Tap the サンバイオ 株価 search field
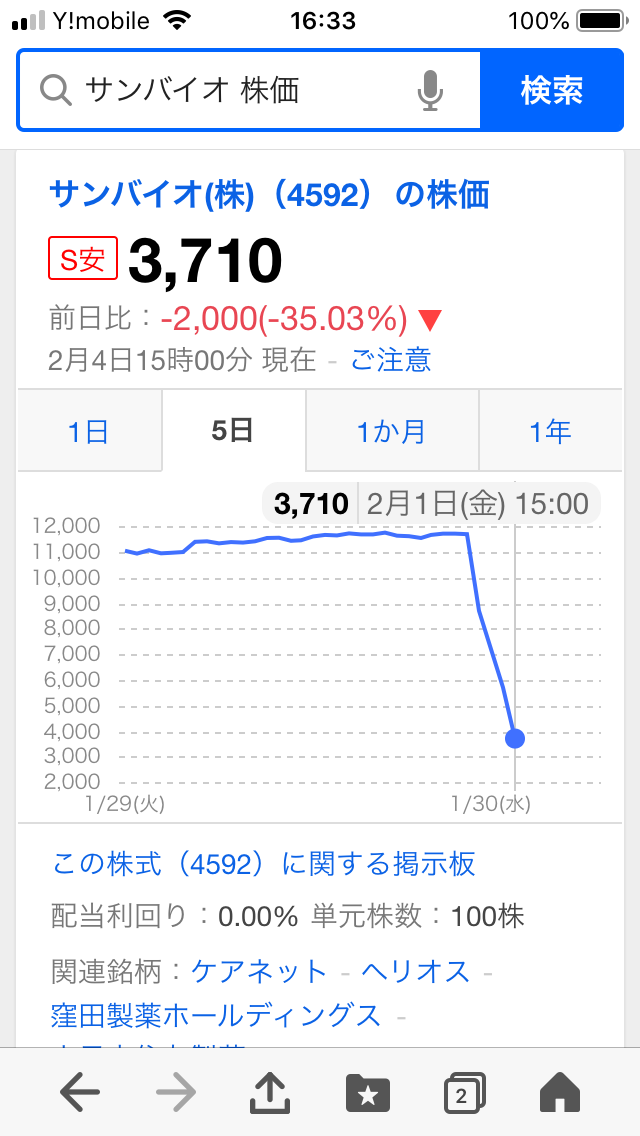The height and width of the screenshot is (1136, 640). click(x=249, y=90)
